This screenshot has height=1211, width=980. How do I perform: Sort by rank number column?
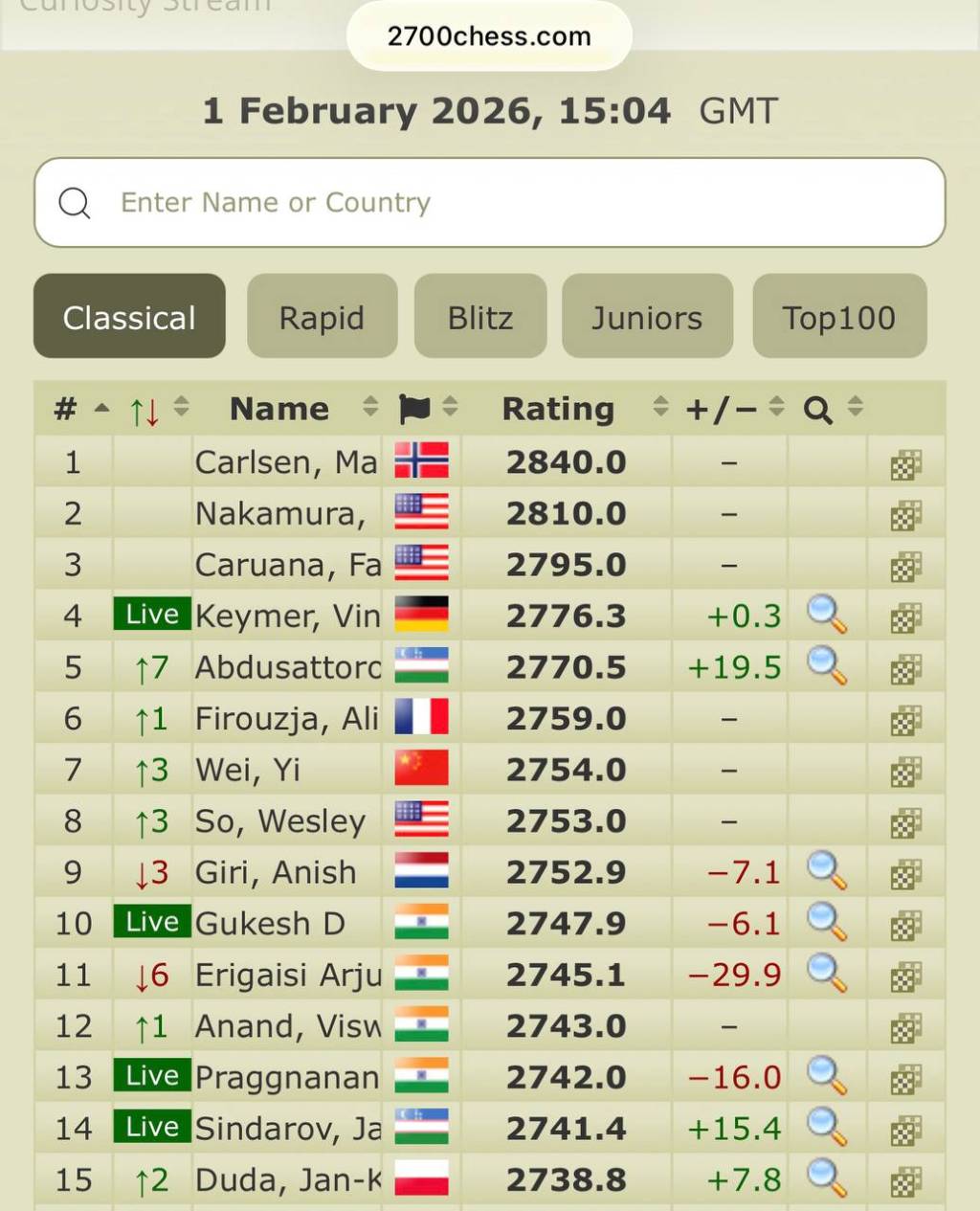[x=65, y=409]
